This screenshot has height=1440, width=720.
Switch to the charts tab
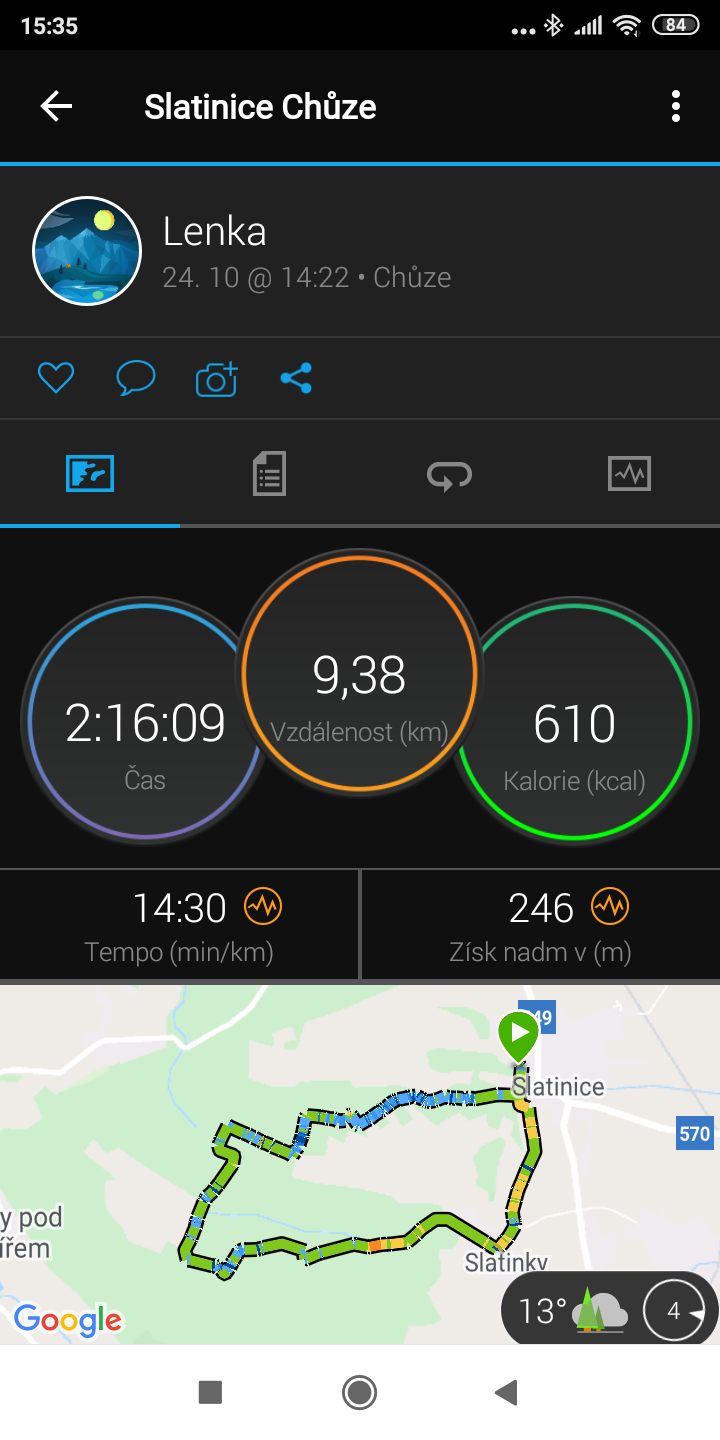tap(629, 474)
